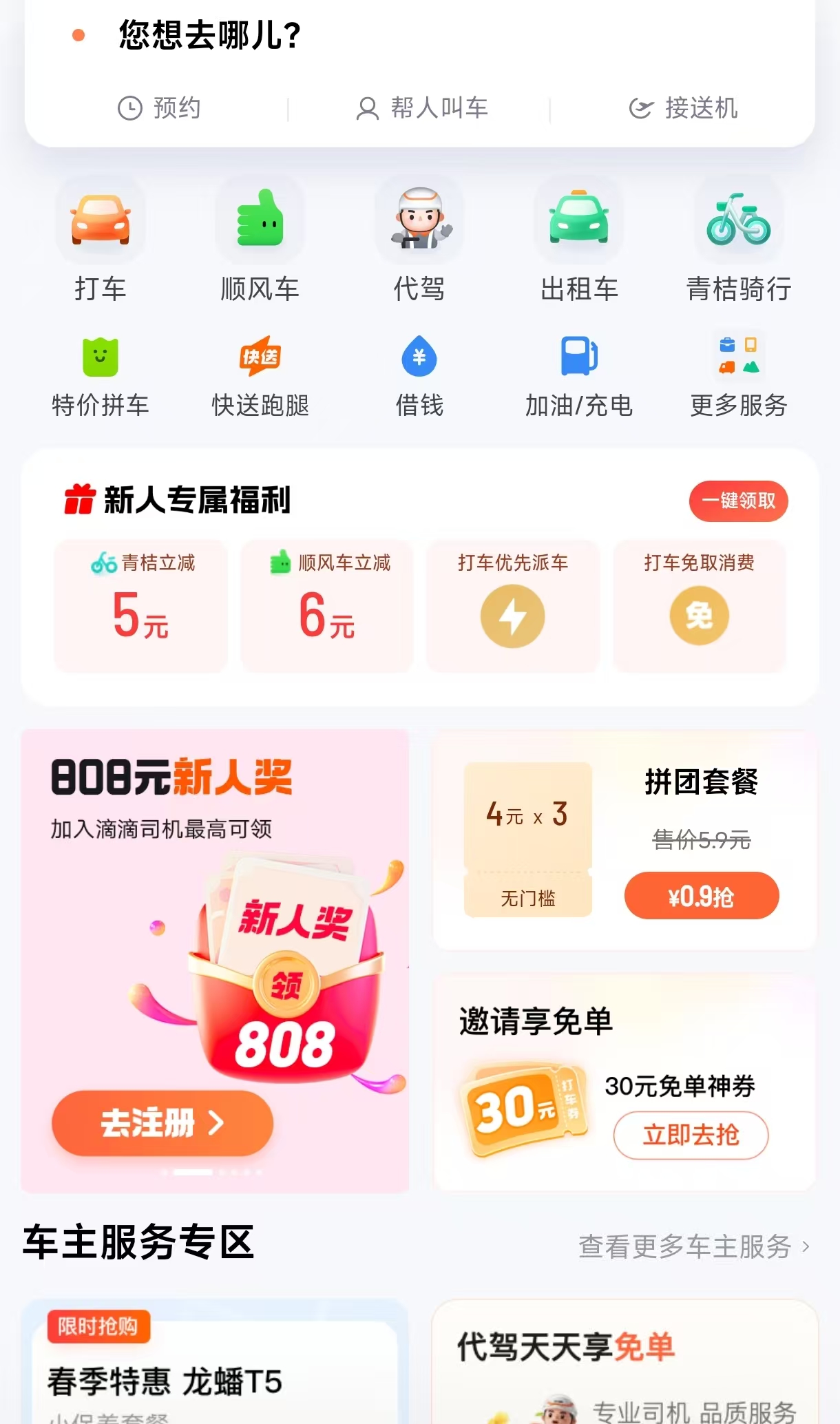Image resolution: width=840 pixels, height=1424 pixels.
Task: Choose 顺风车 carpool service
Action: point(260,240)
